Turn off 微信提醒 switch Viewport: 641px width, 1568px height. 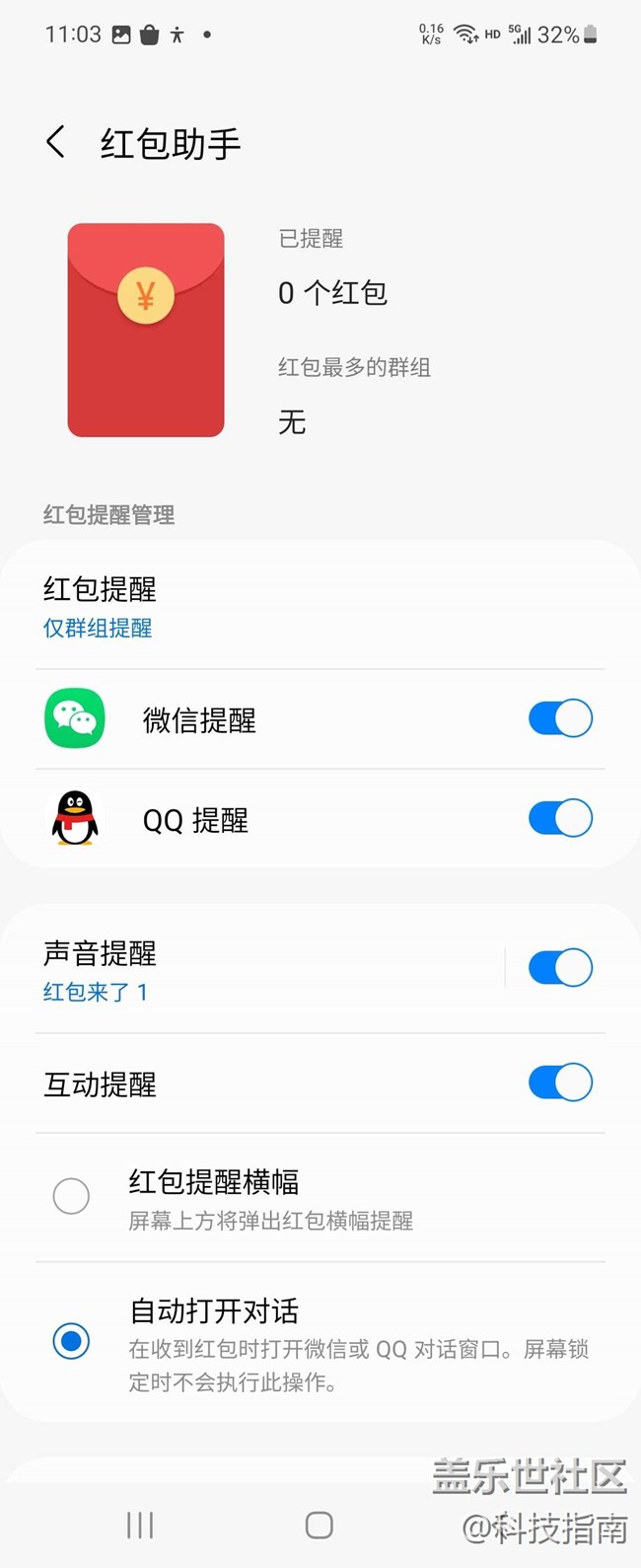pos(560,718)
